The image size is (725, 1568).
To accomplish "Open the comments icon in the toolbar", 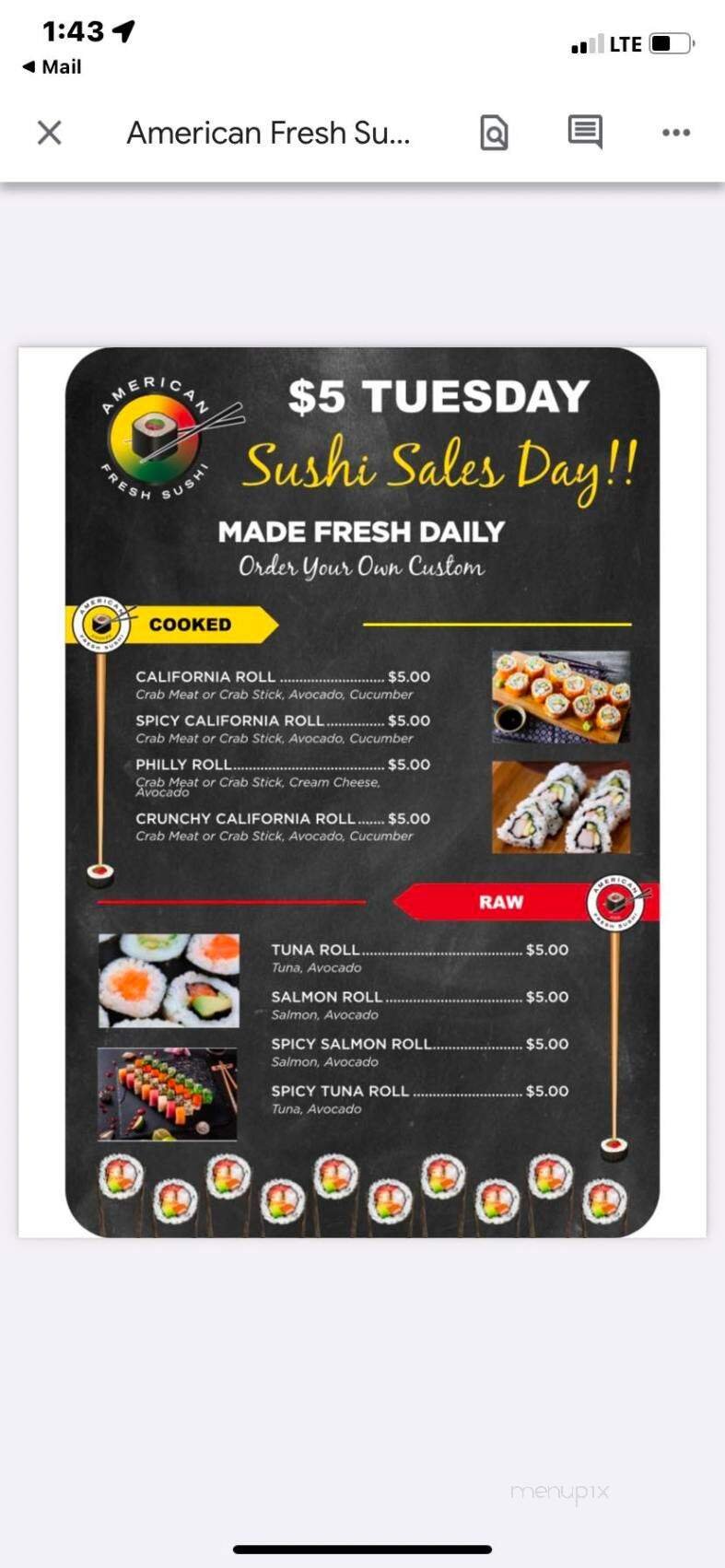I will click(x=584, y=133).
